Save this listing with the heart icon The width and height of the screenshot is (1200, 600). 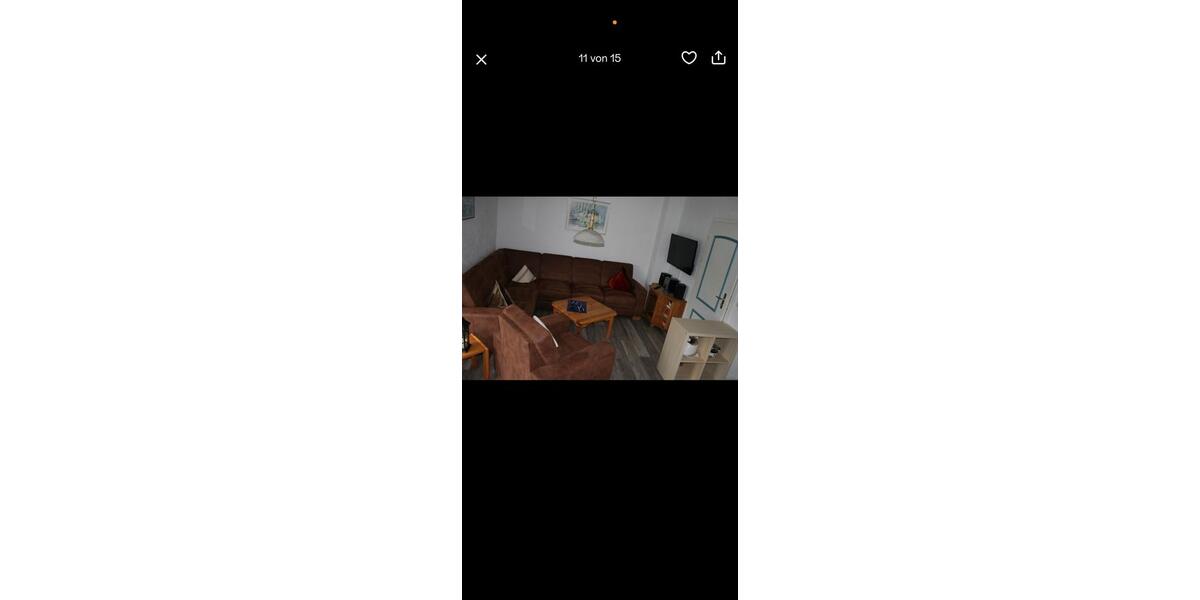pyautogui.click(x=689, y=58)
